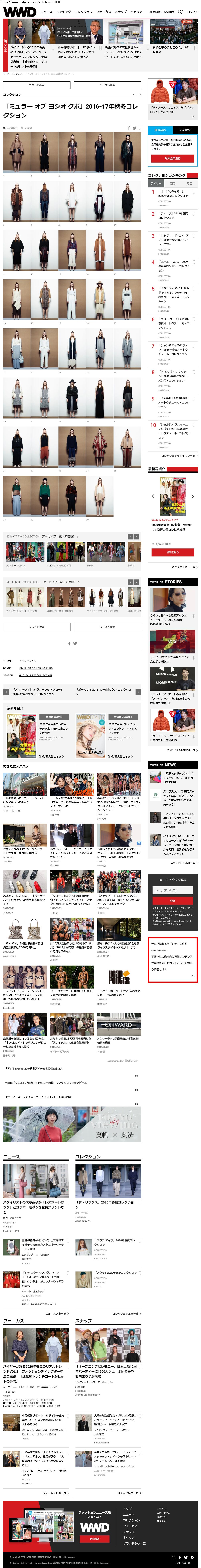
Task: Tap the right arrow of the archive carousel
Action: point(137,536)
